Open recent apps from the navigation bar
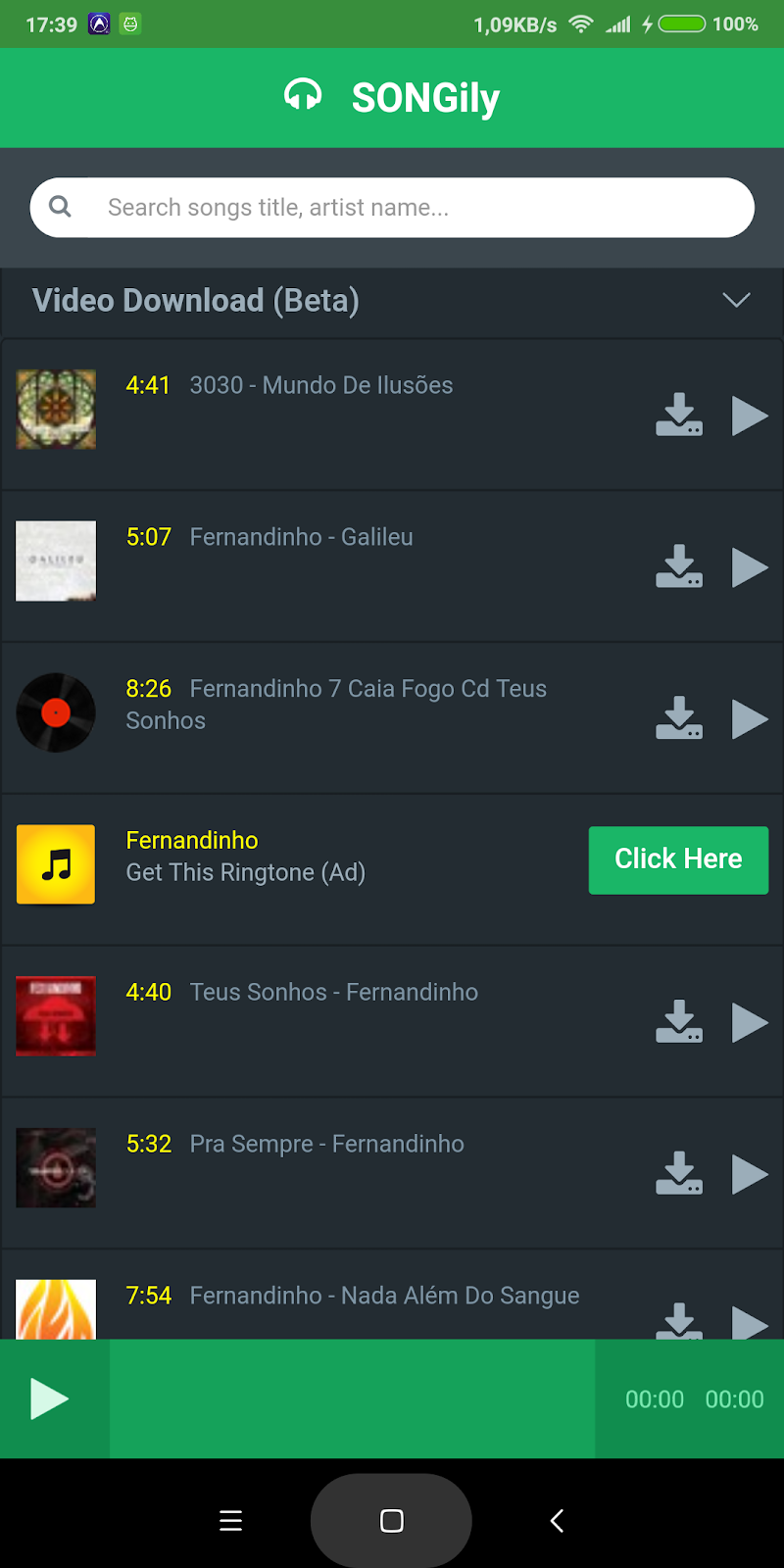 pos(231,1520)
